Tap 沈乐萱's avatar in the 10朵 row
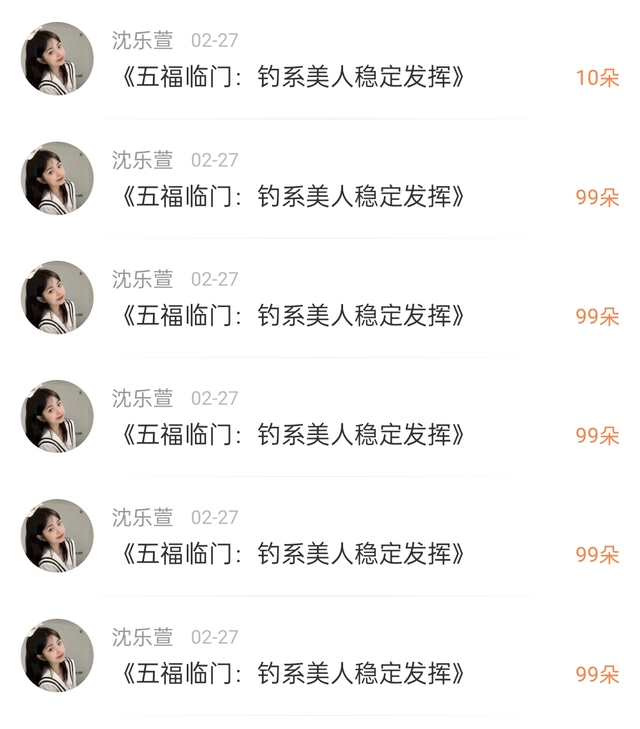Screen dimensions: 640x729 [57, 59]
